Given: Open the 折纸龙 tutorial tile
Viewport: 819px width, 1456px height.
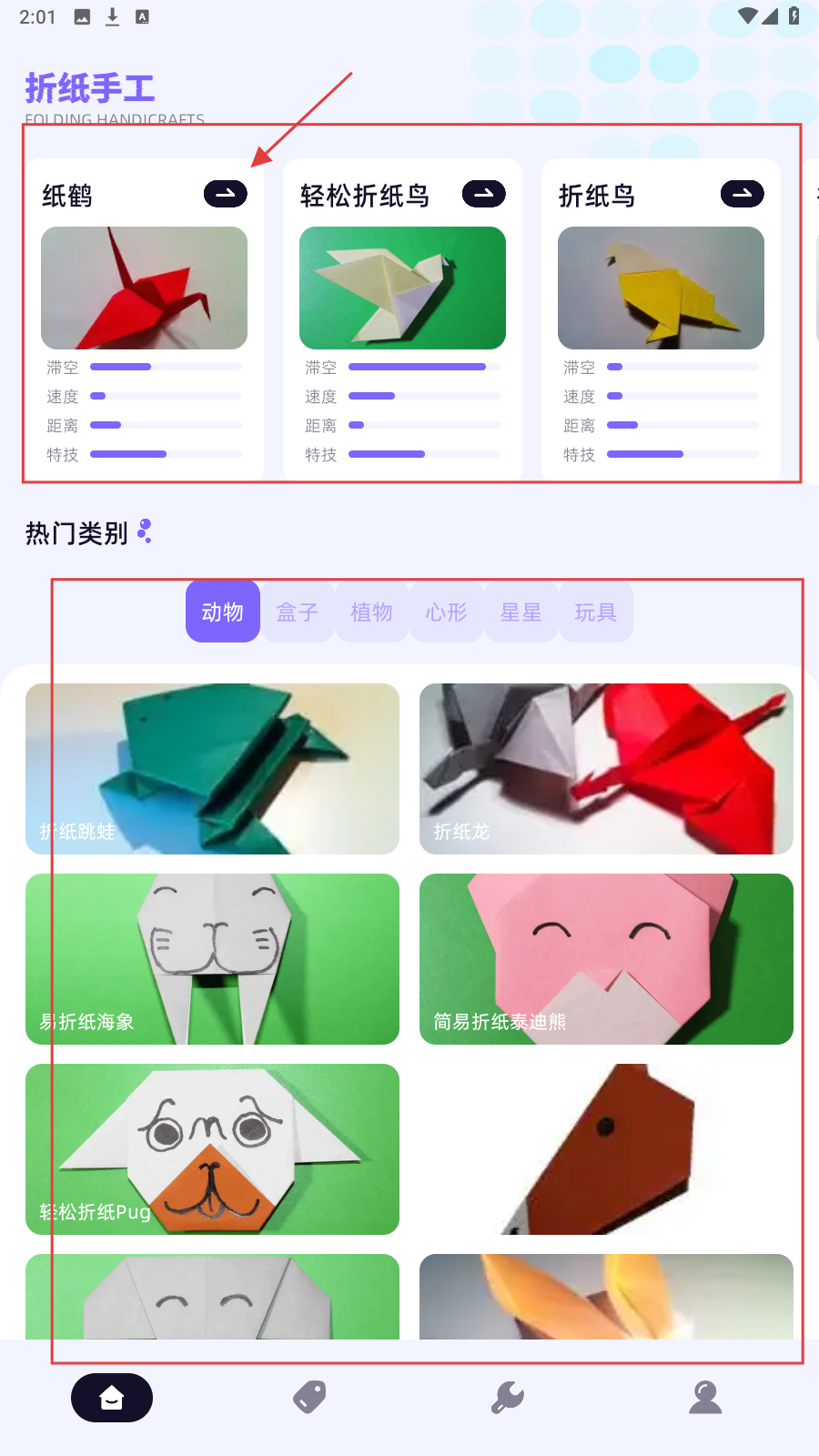Looking at the screenshot, I should click(x=606, y=769).
